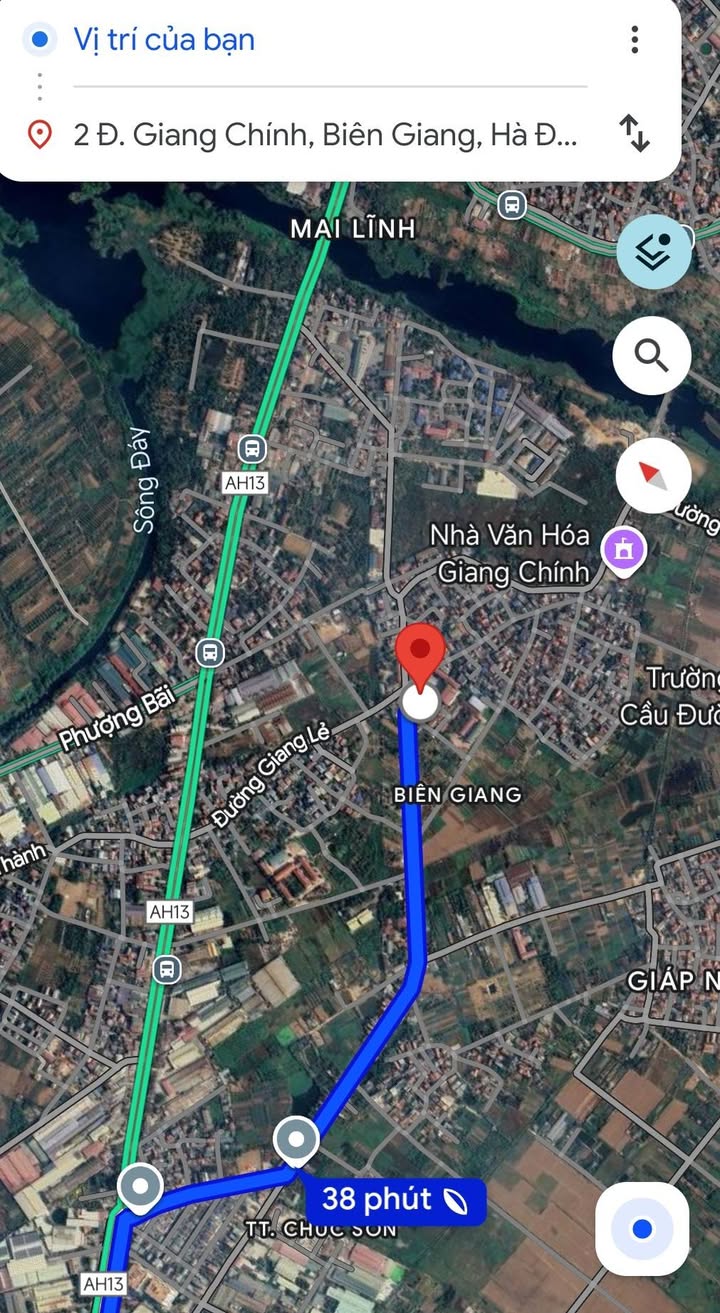This screenshot has width=720, height=1313.
Task: Center the map on my location
Action: pos(642,1229)
